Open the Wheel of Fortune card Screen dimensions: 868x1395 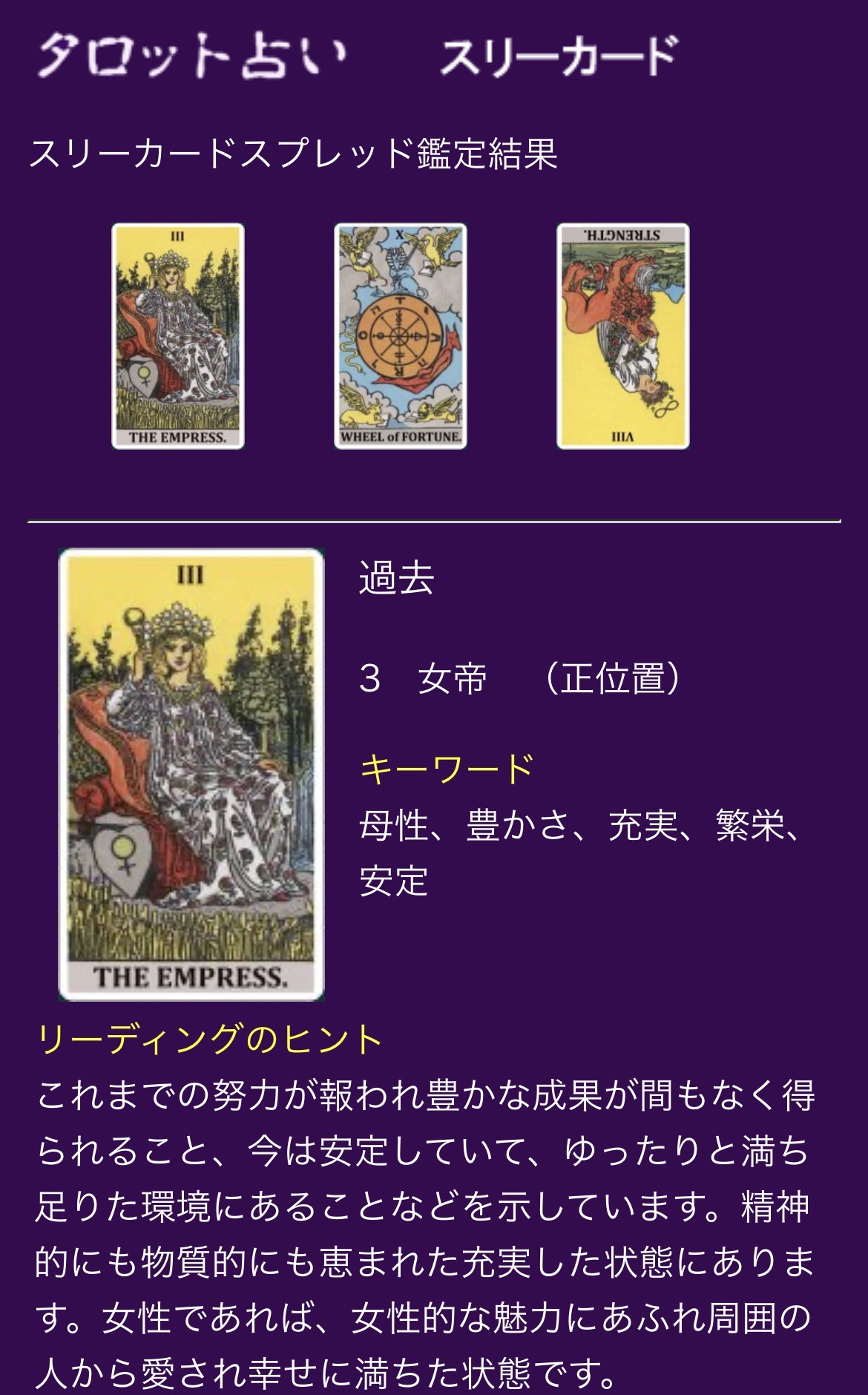tap(401, 336)
